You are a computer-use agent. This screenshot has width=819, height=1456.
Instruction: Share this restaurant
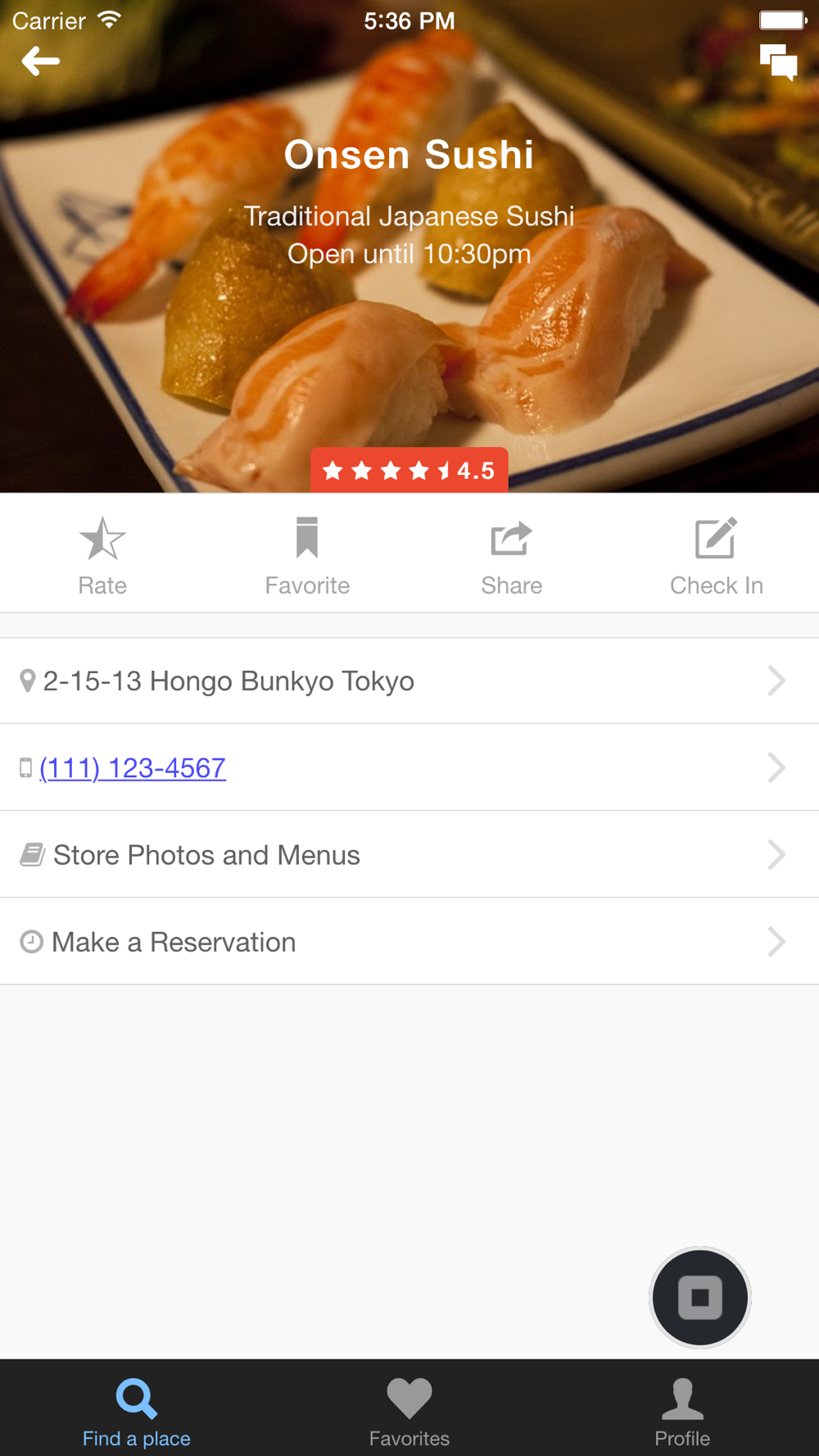coord(512,556)
